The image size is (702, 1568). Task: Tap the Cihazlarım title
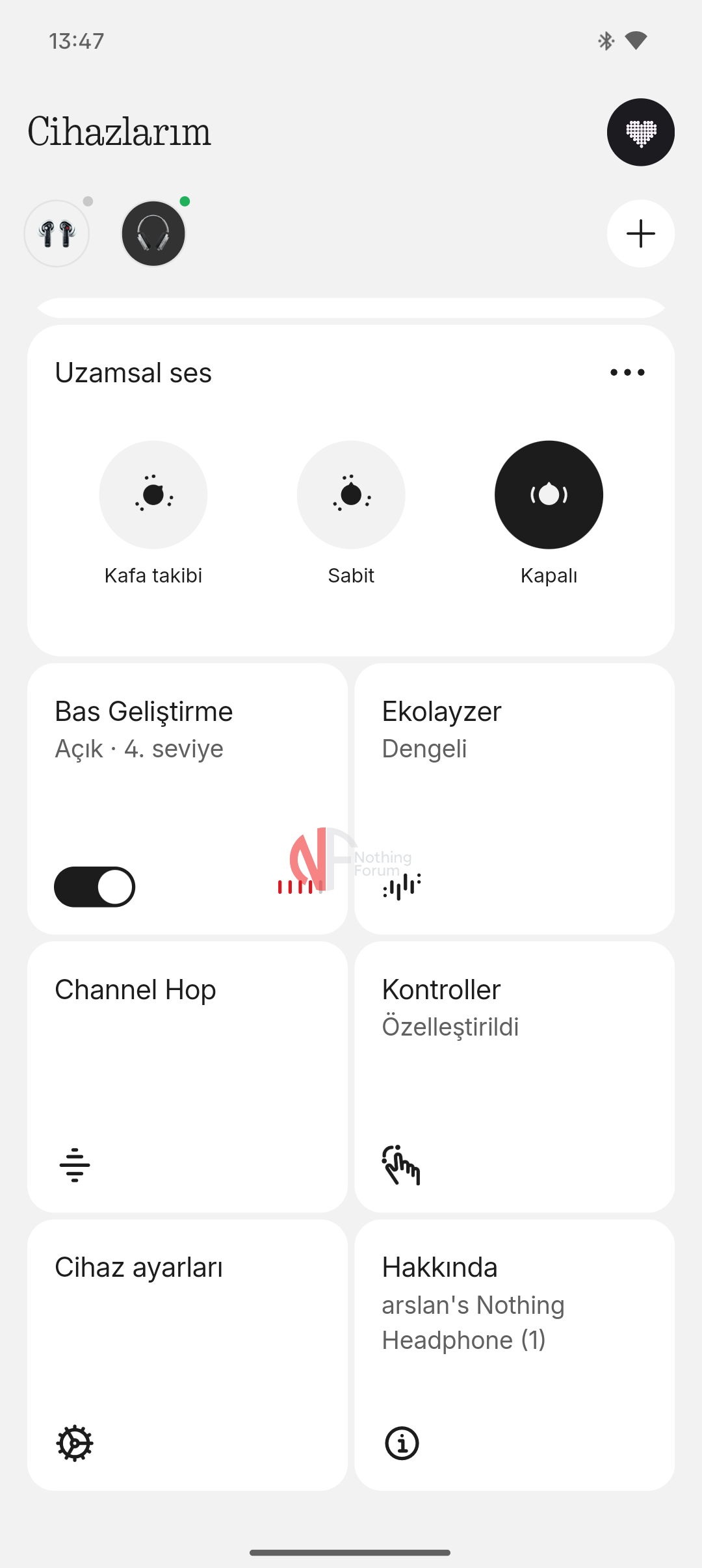coord(119,131)
